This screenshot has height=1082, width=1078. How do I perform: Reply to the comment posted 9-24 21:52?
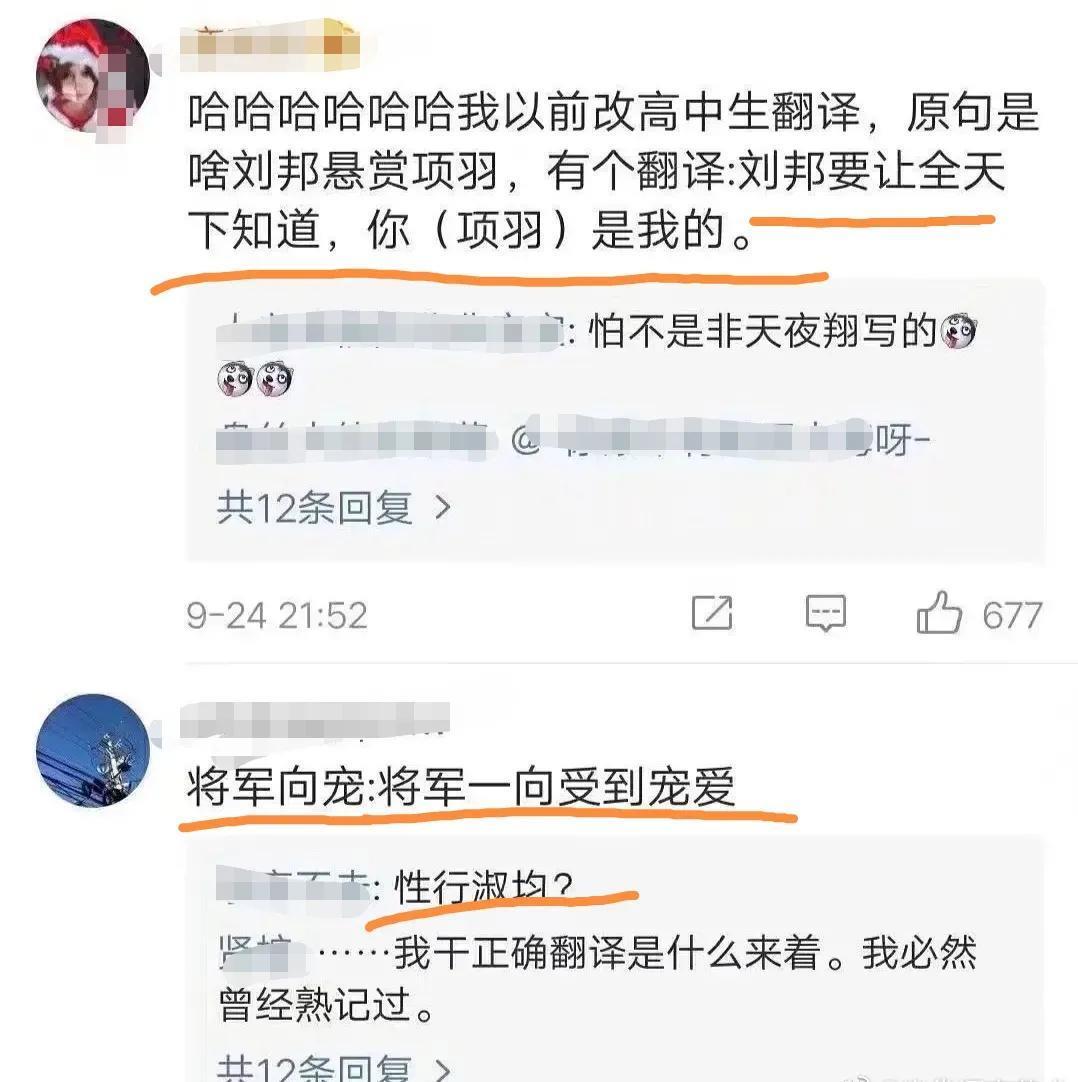tap(826, 613)
